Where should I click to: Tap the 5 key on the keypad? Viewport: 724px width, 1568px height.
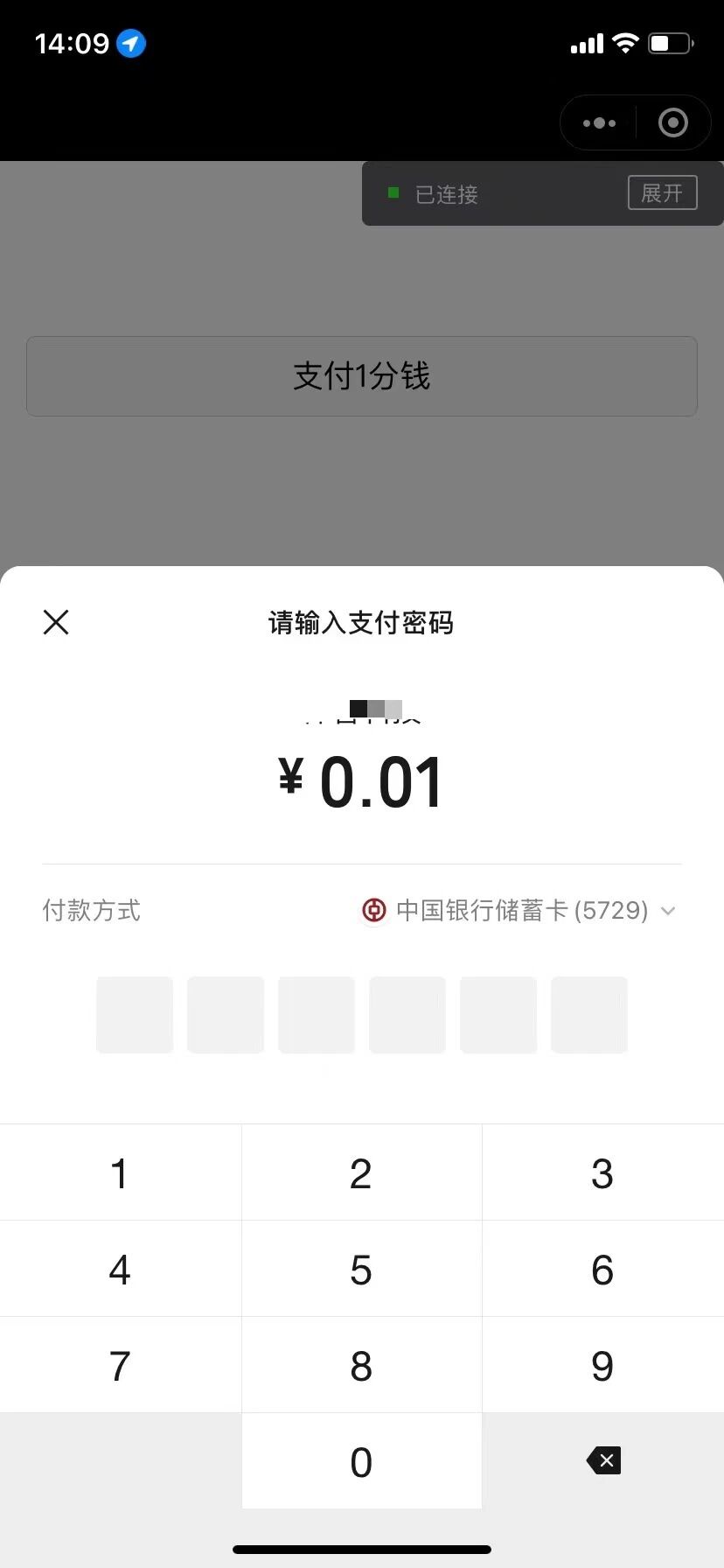click(x=361, y=1269)
